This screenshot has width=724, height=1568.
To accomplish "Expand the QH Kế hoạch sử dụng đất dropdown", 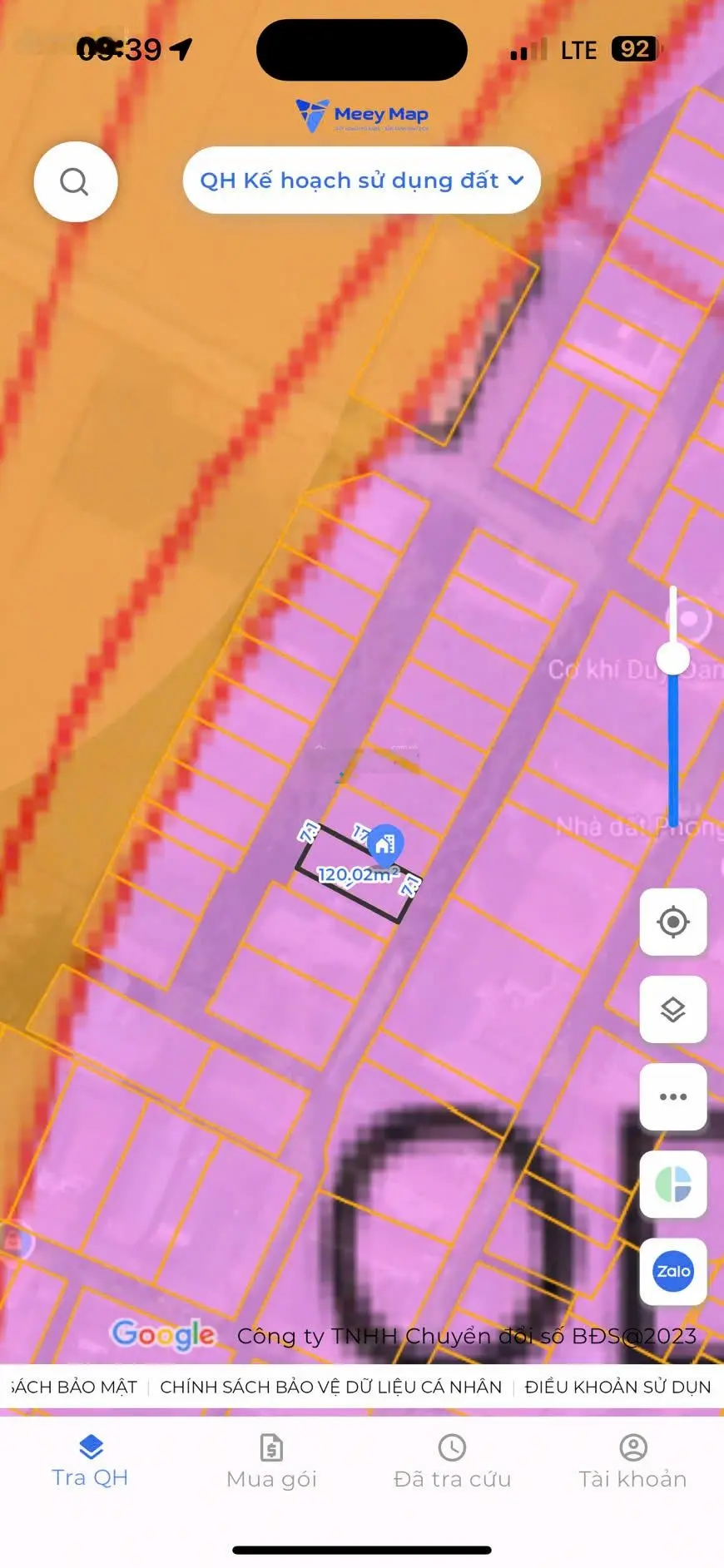I will (x=361, y=181).
